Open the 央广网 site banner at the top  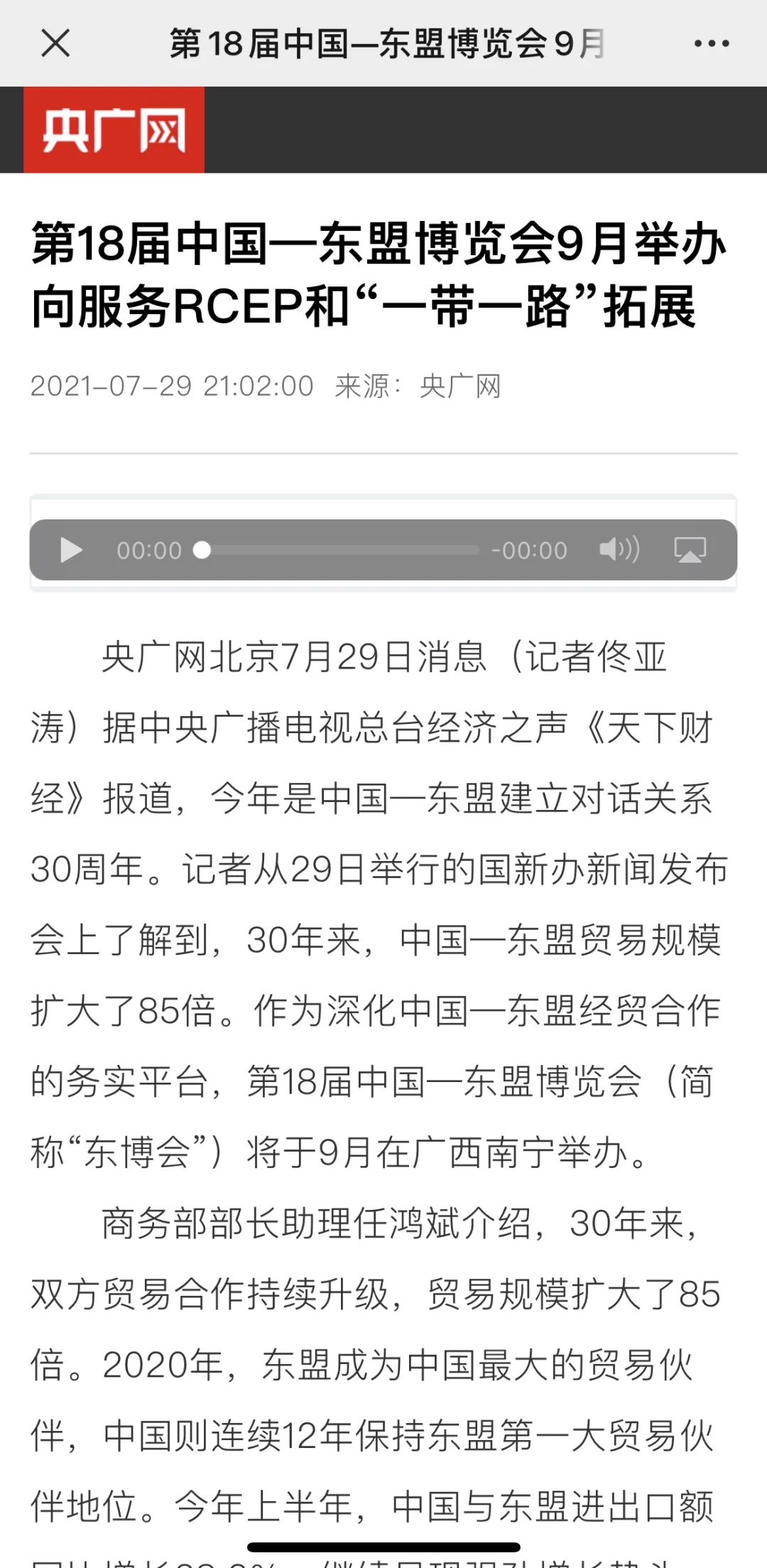[114, 130]
